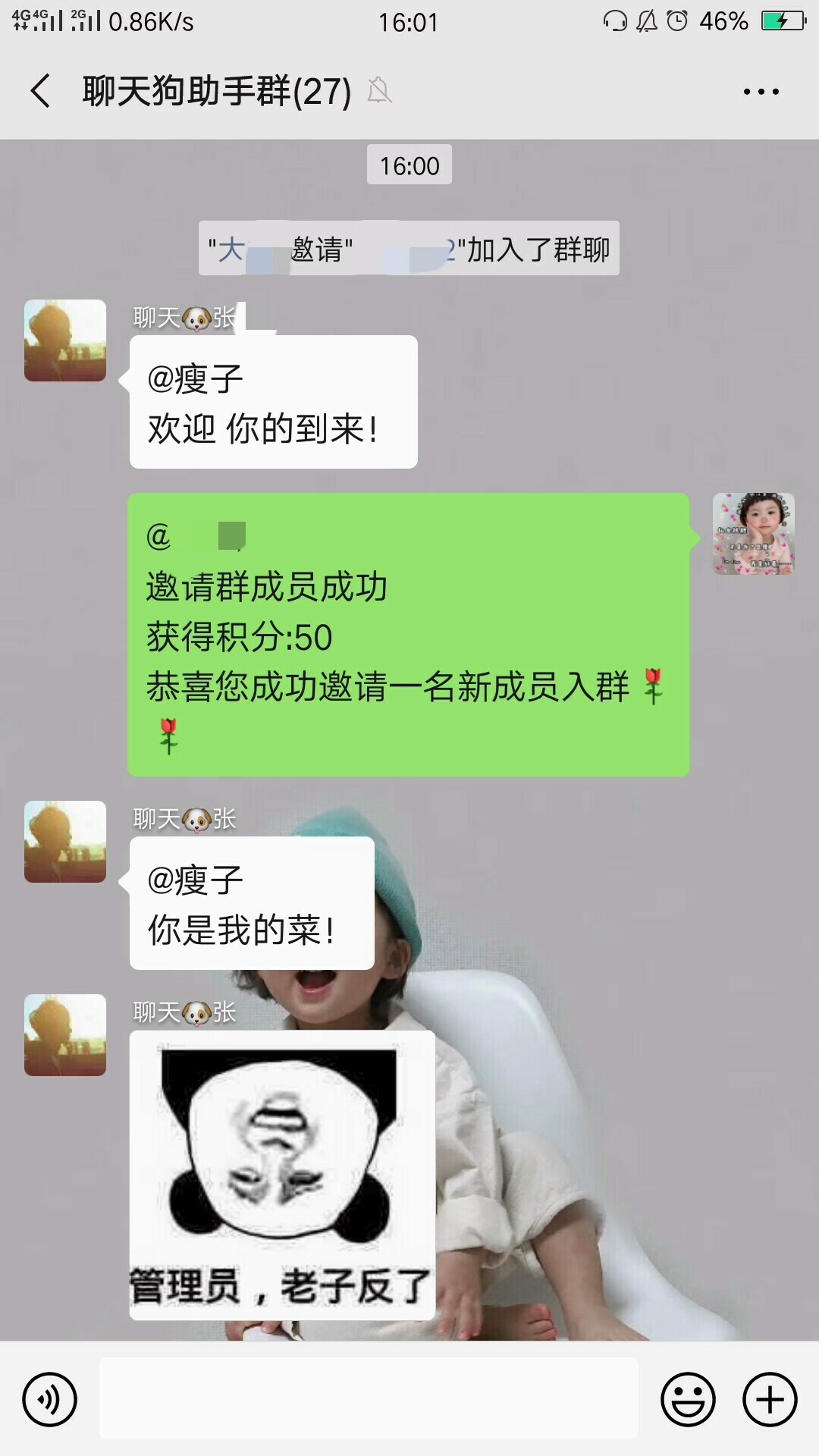Open the emoji sticker picker
Viewport: 819px width, 1456px height.
coord(688,1399)
